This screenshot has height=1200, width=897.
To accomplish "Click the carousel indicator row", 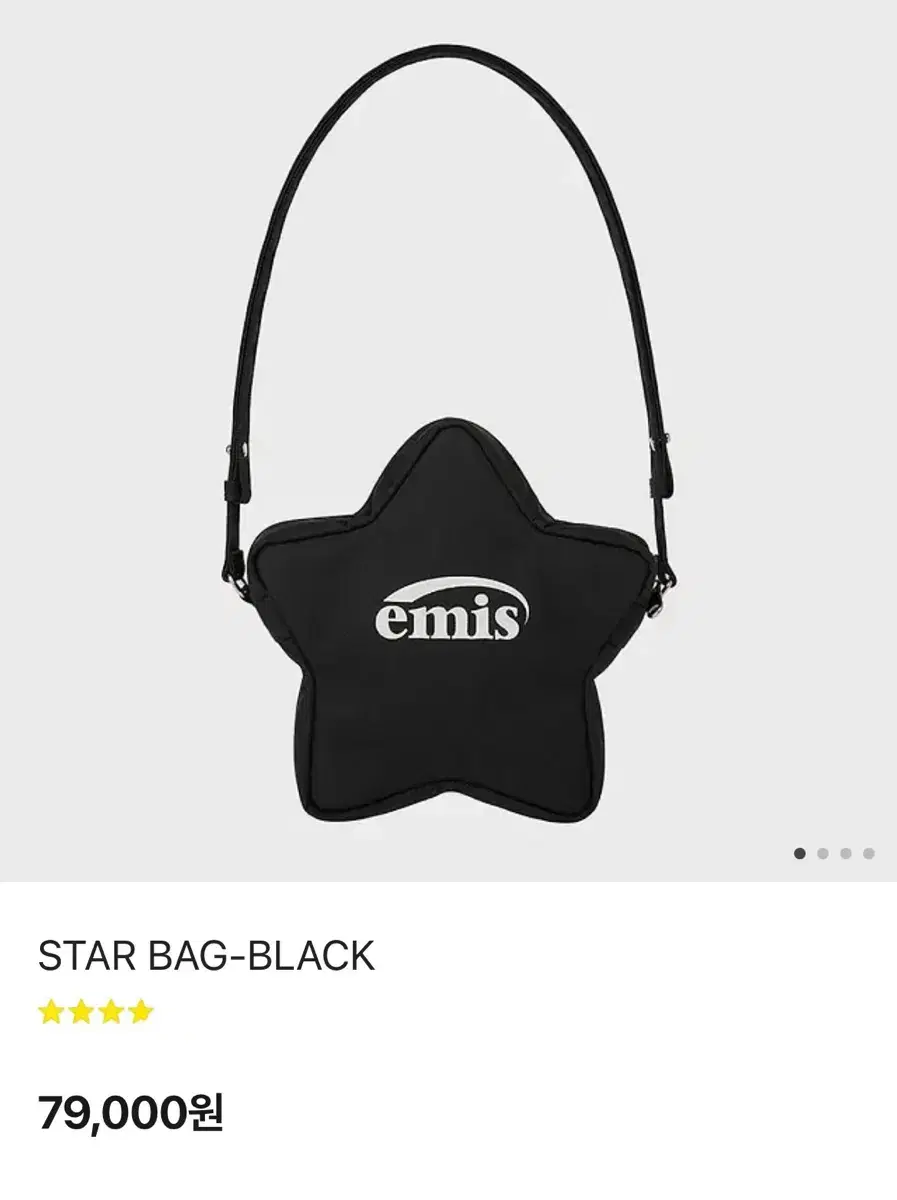I will click(834, 853).
